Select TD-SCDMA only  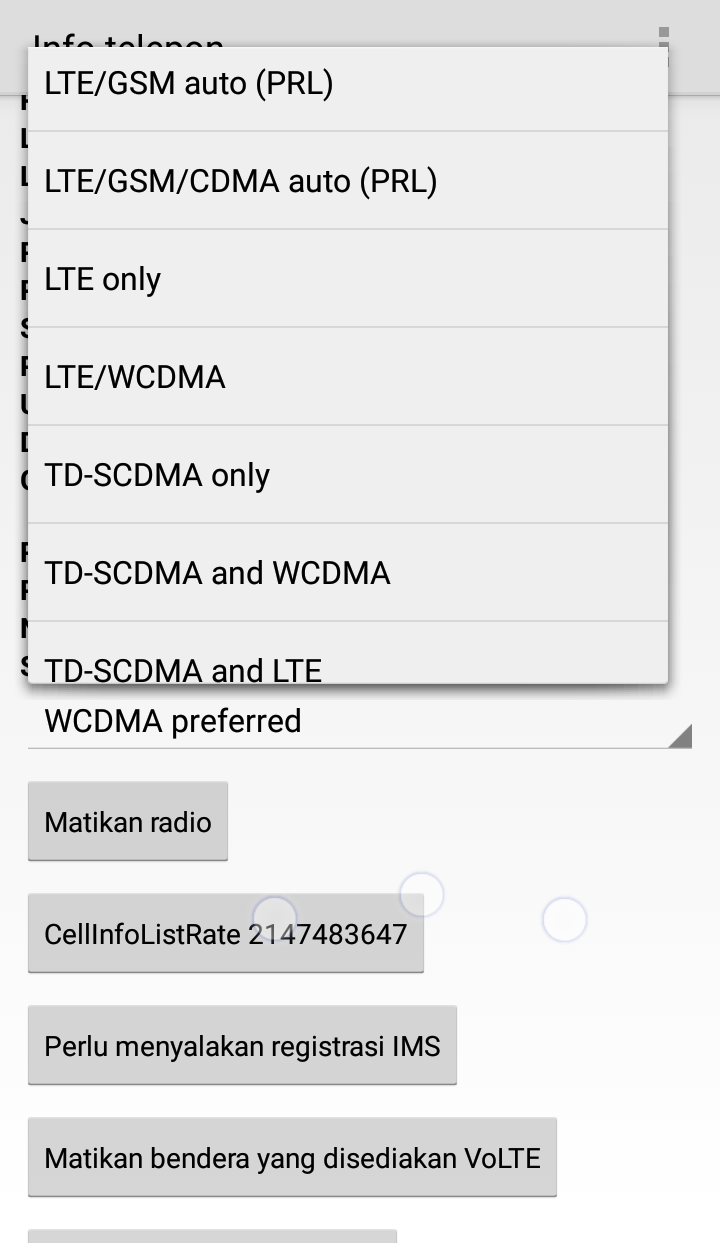point(347,475)
